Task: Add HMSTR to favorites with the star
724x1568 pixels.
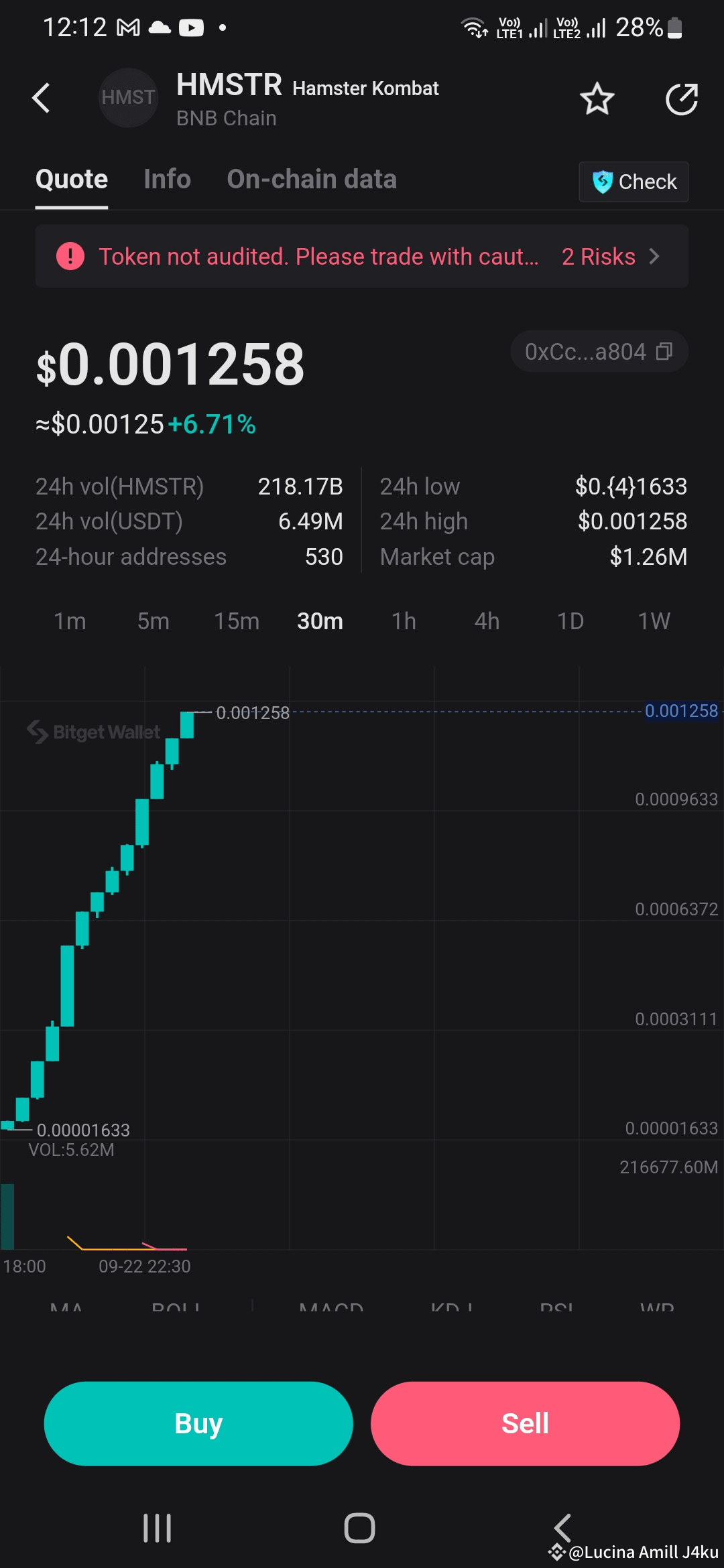Action: 597,99
